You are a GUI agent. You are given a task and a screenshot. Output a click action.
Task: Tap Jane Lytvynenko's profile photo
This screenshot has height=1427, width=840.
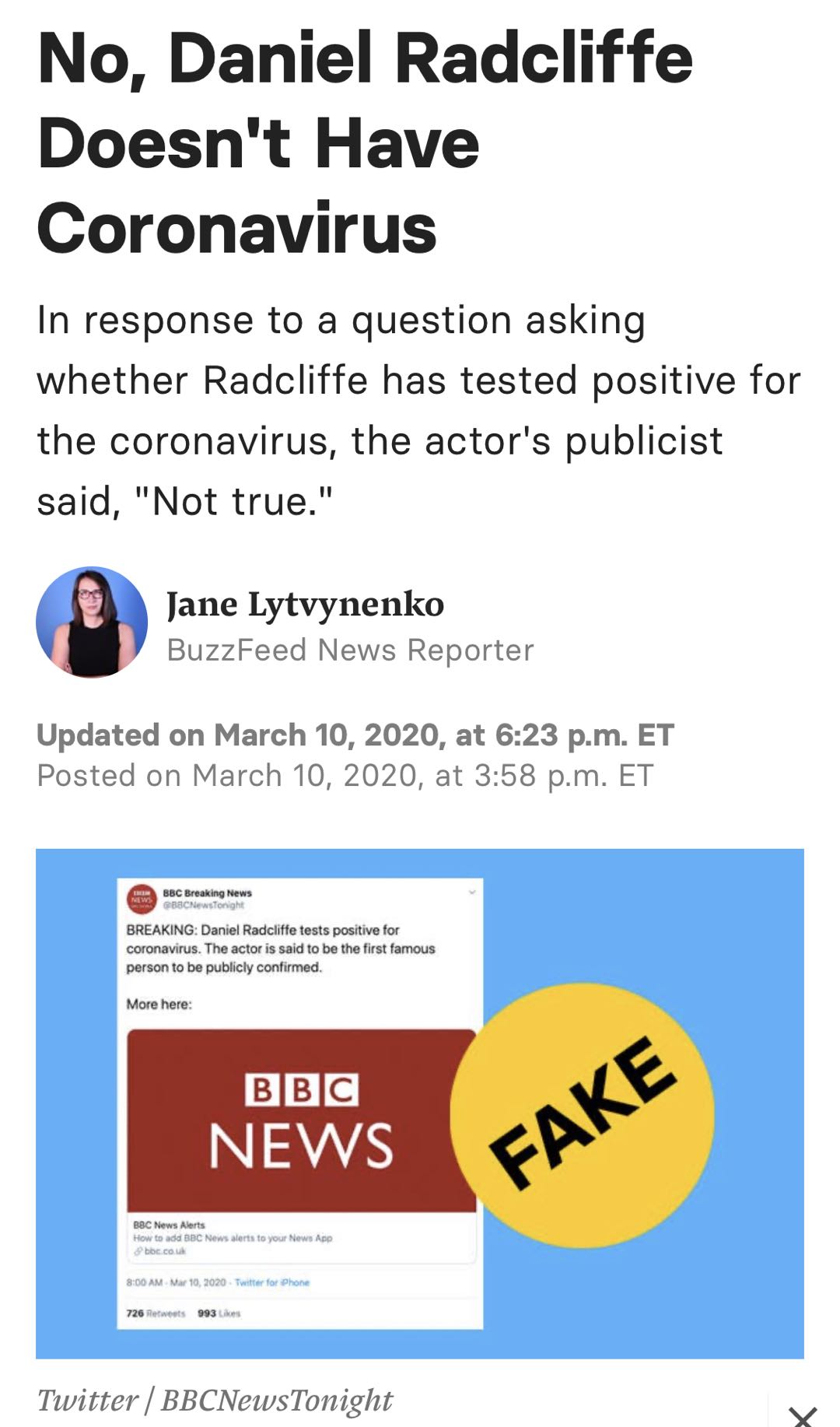92,622
